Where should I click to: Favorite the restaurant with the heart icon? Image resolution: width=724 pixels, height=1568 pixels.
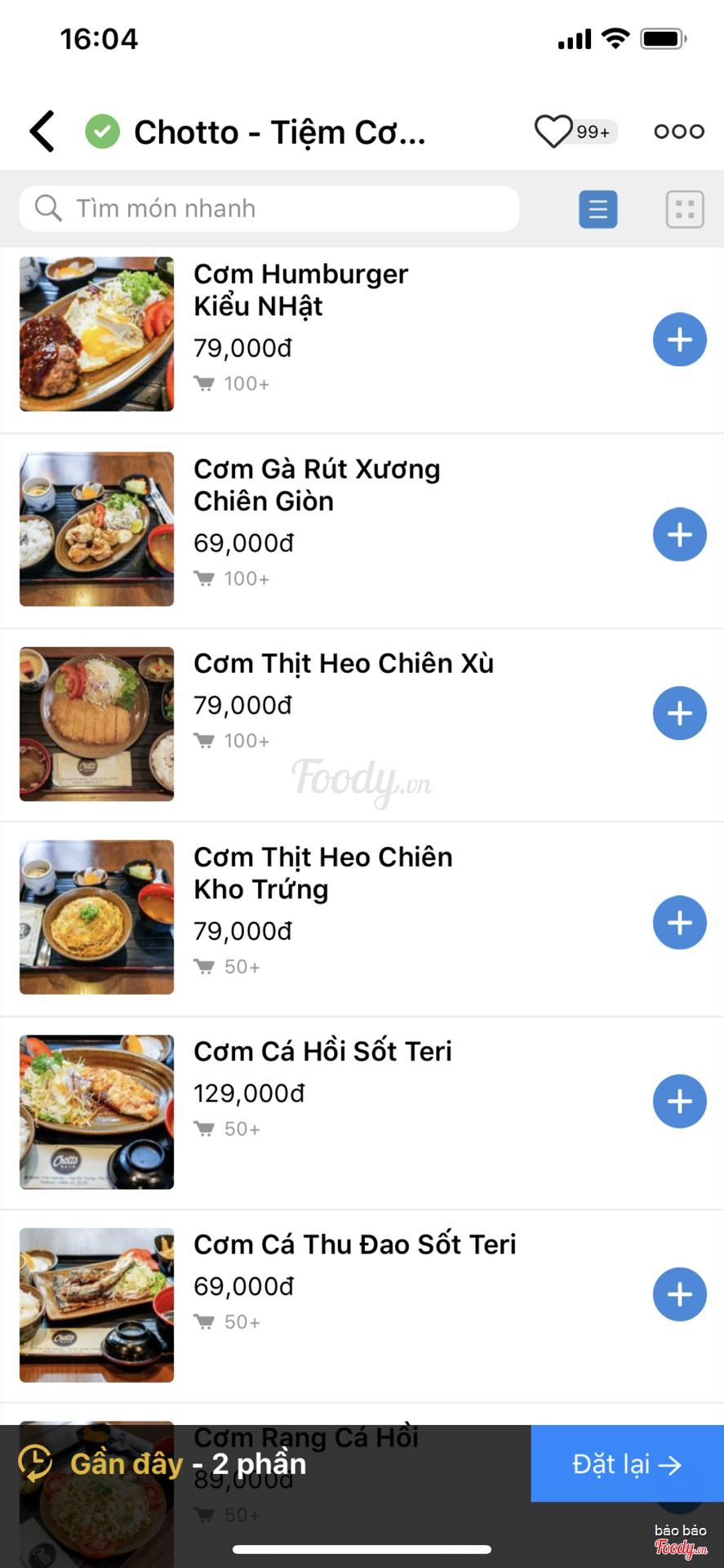(x=553, y=131)
